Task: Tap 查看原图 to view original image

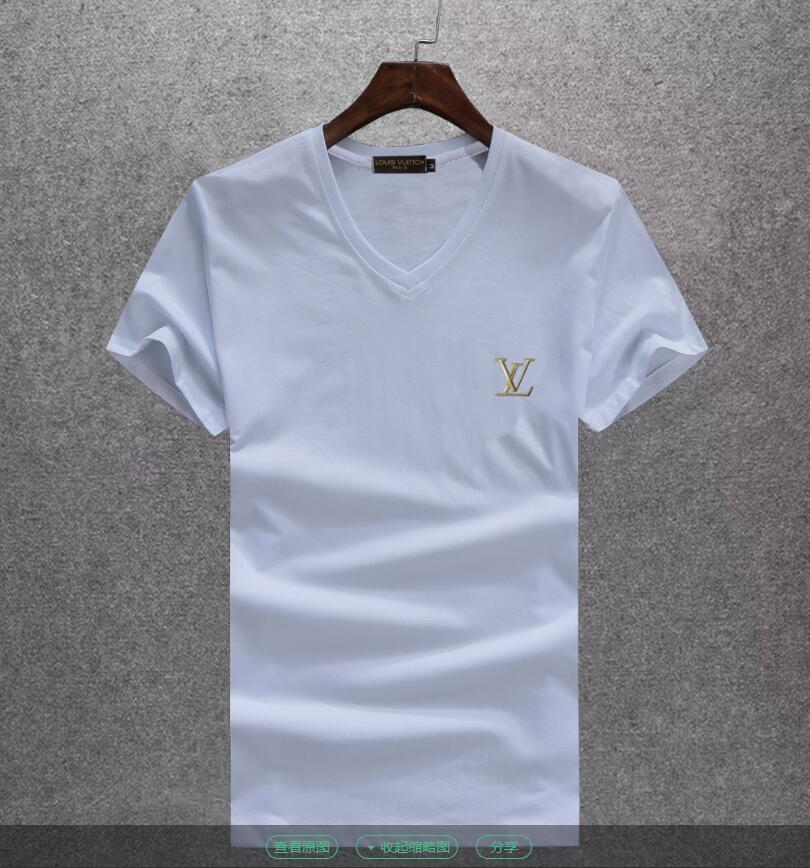Action: point(301,847)
